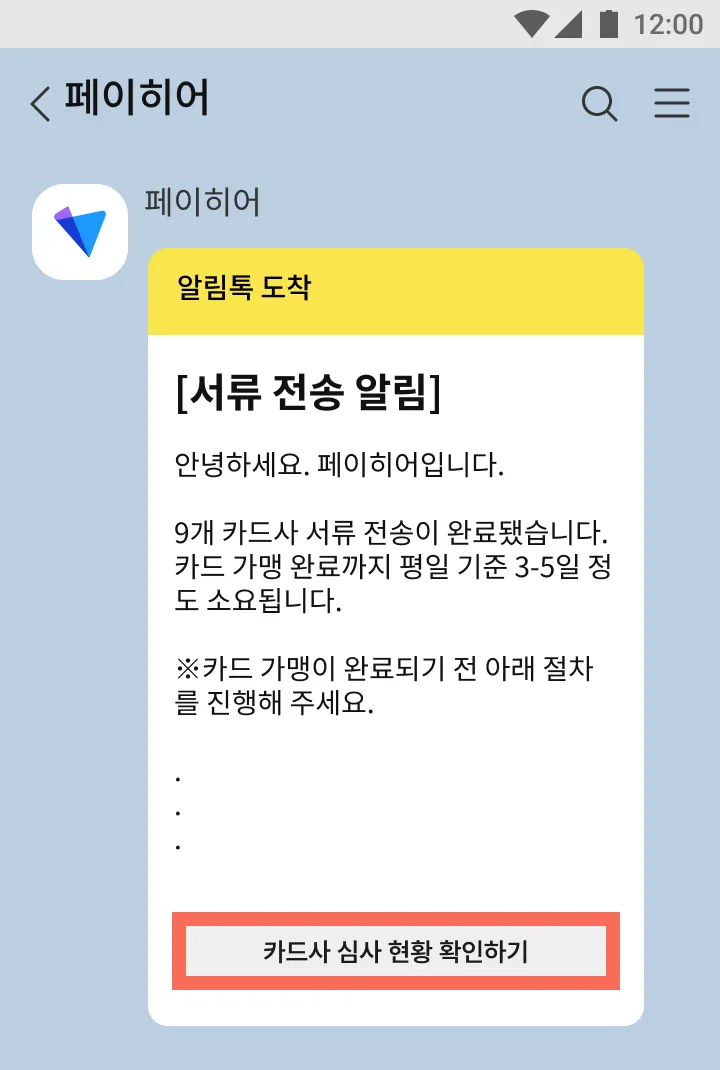
Task: Open the hamburger menu
Action: [672, 103]
